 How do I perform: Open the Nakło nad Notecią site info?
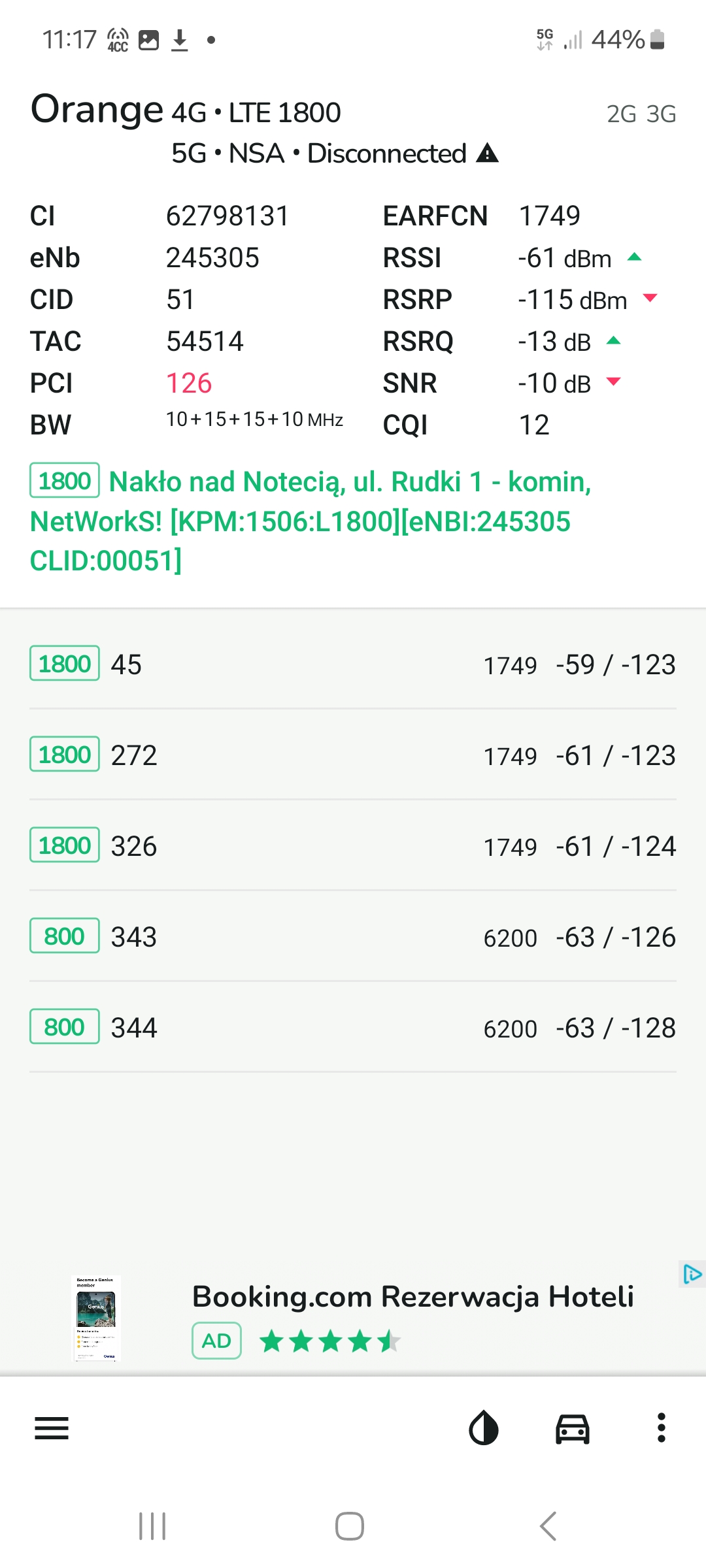[311, 521]
